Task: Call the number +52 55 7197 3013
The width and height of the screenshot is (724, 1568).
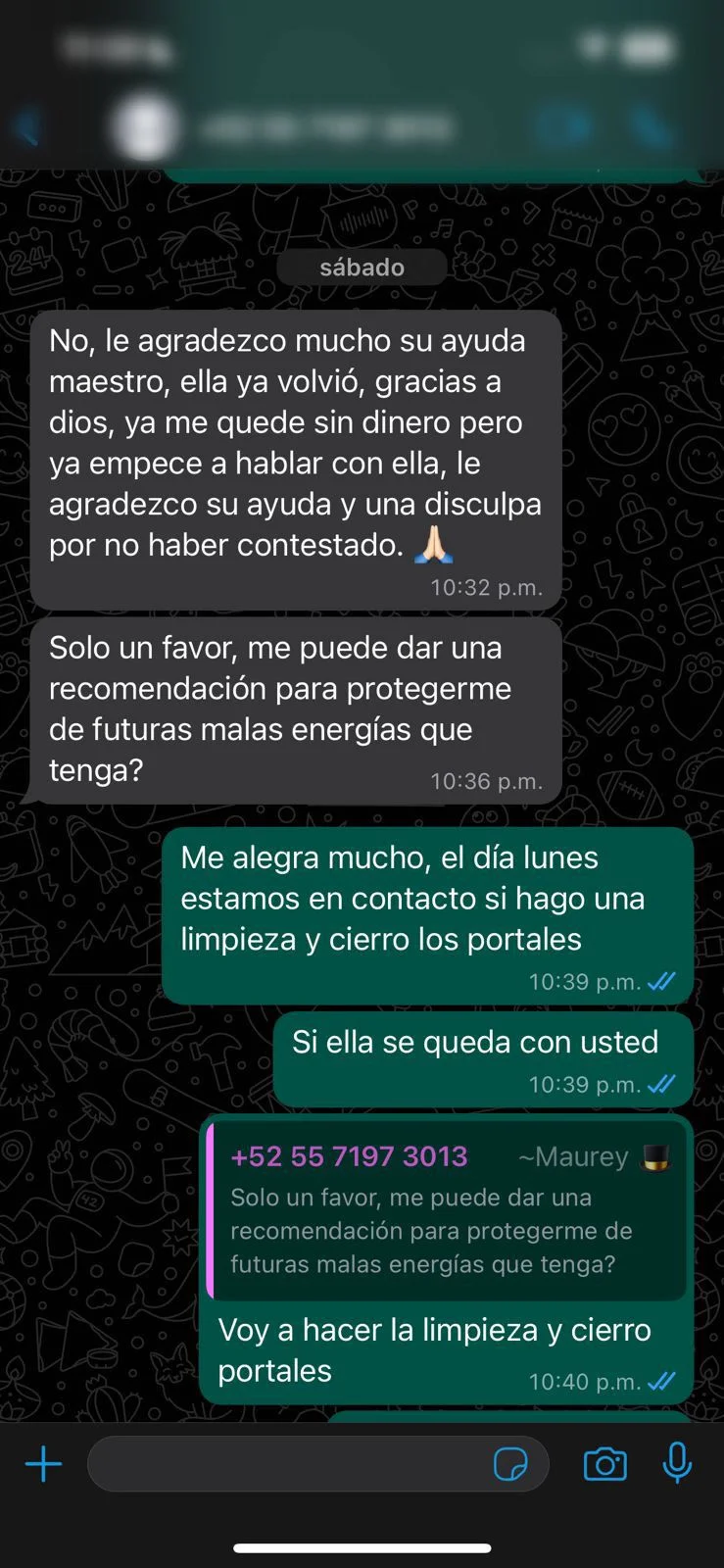Action: (x=349, y=1156)
